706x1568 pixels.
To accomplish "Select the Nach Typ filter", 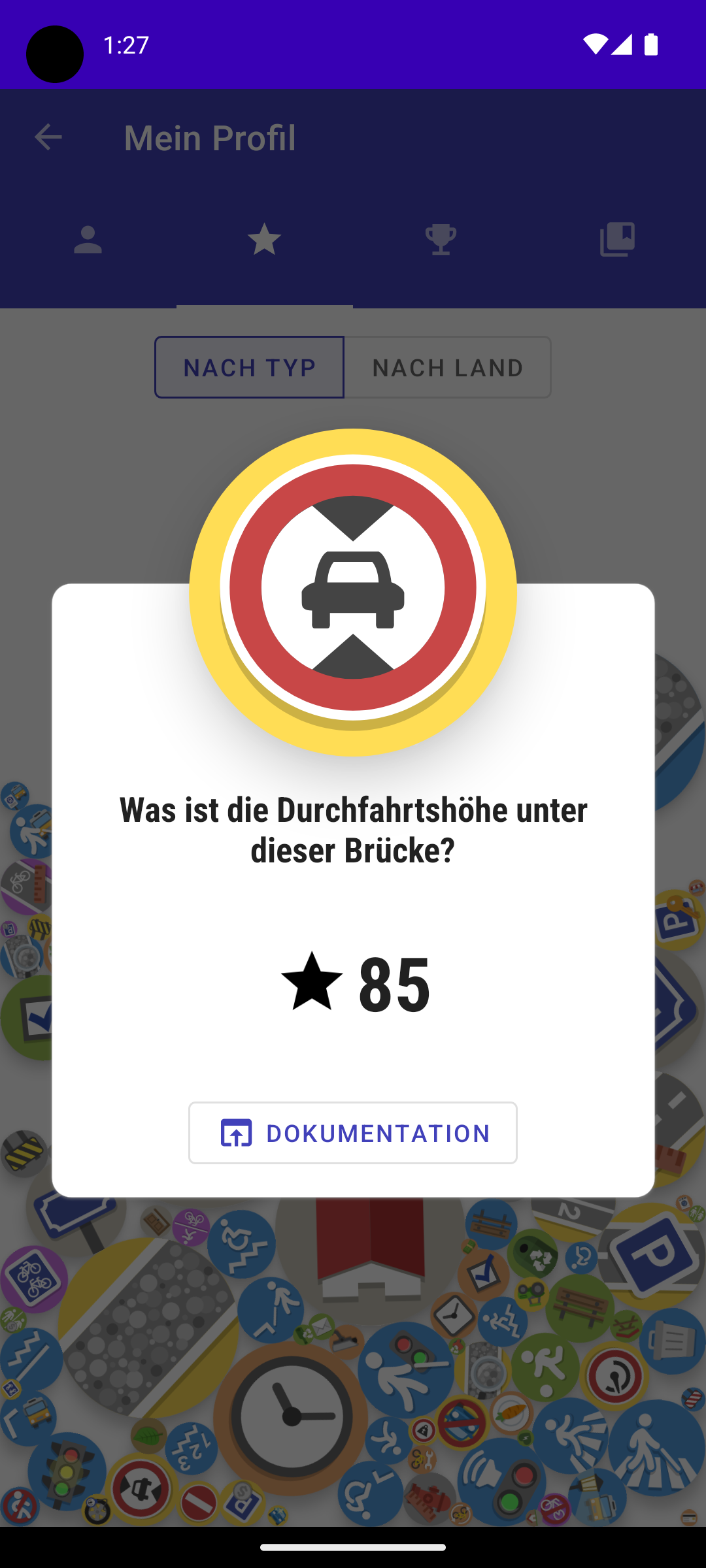I will [x=250, y=367].
